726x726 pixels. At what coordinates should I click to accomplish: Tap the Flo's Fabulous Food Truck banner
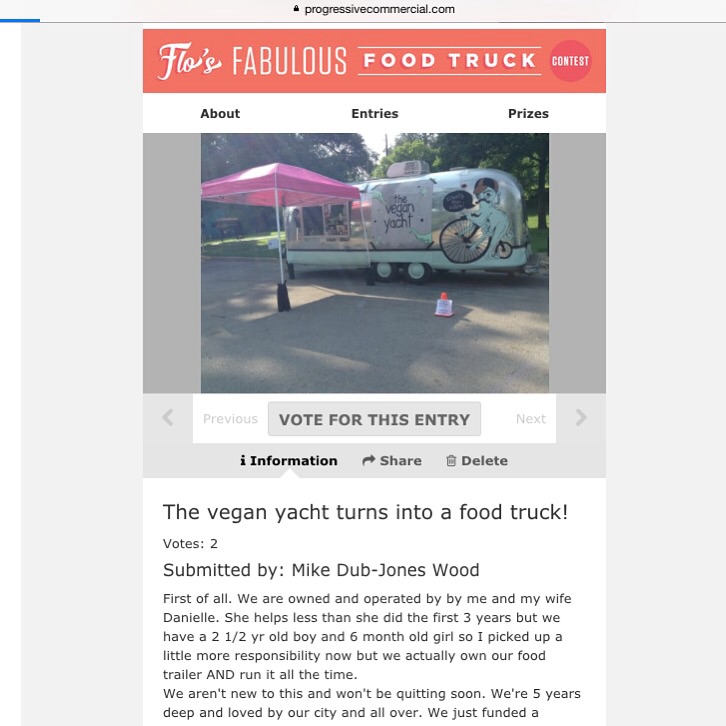point(374,61)
